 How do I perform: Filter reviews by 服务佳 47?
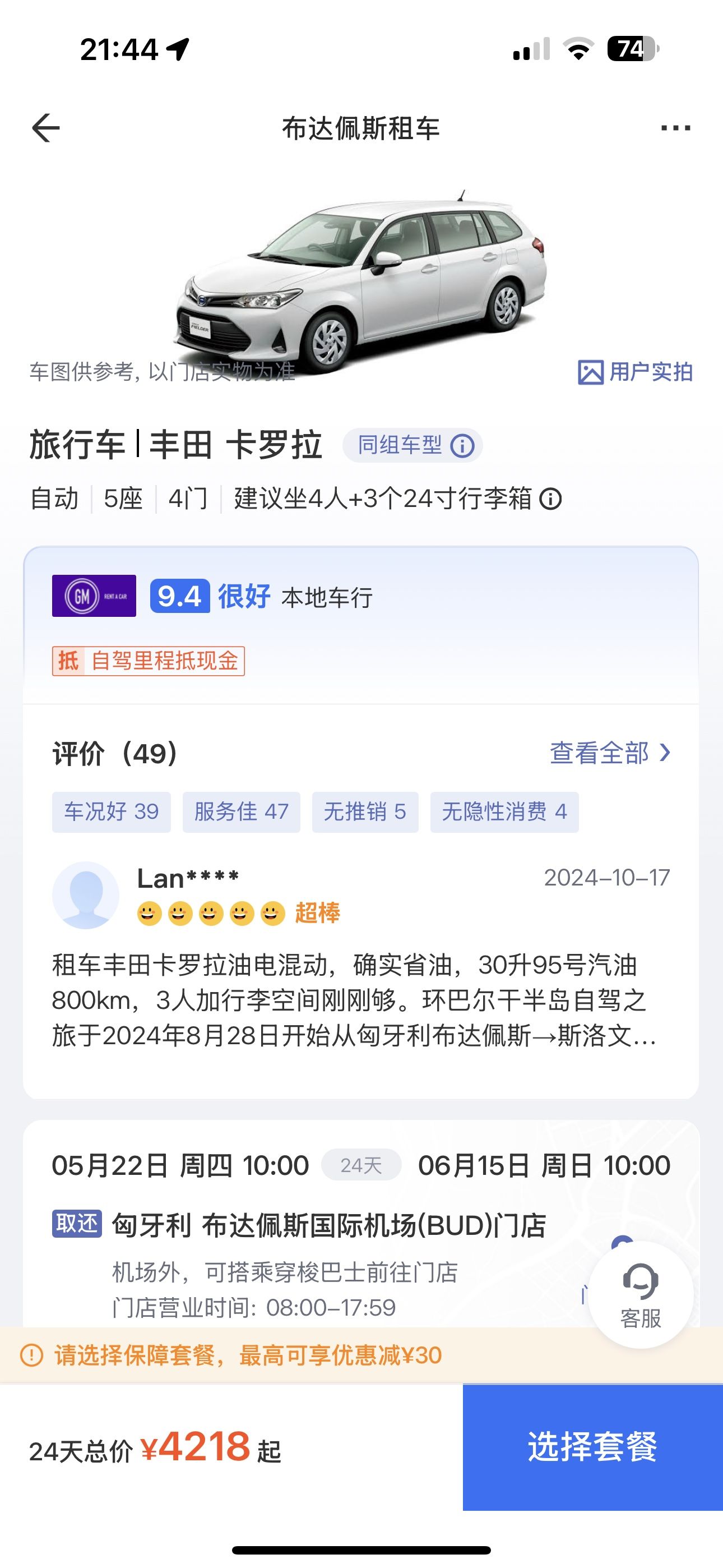click(241, 812)
